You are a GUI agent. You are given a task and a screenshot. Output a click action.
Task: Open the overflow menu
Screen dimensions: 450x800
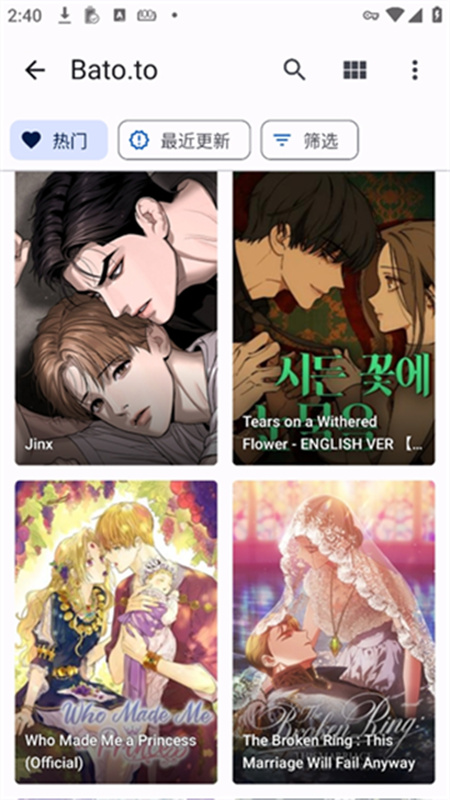[x=415, y=70]
